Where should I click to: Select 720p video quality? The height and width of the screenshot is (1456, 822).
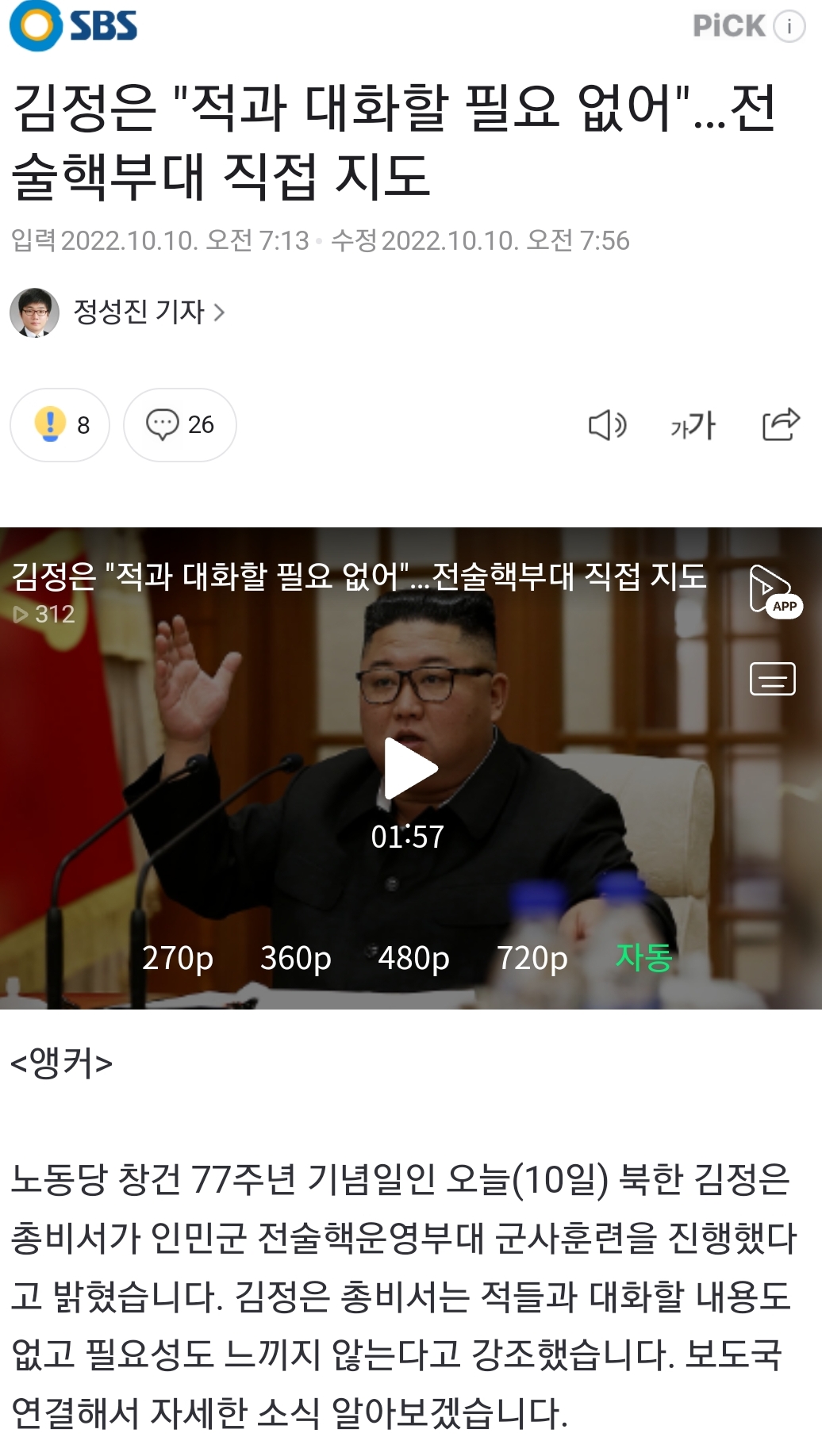tap(532, 958)
